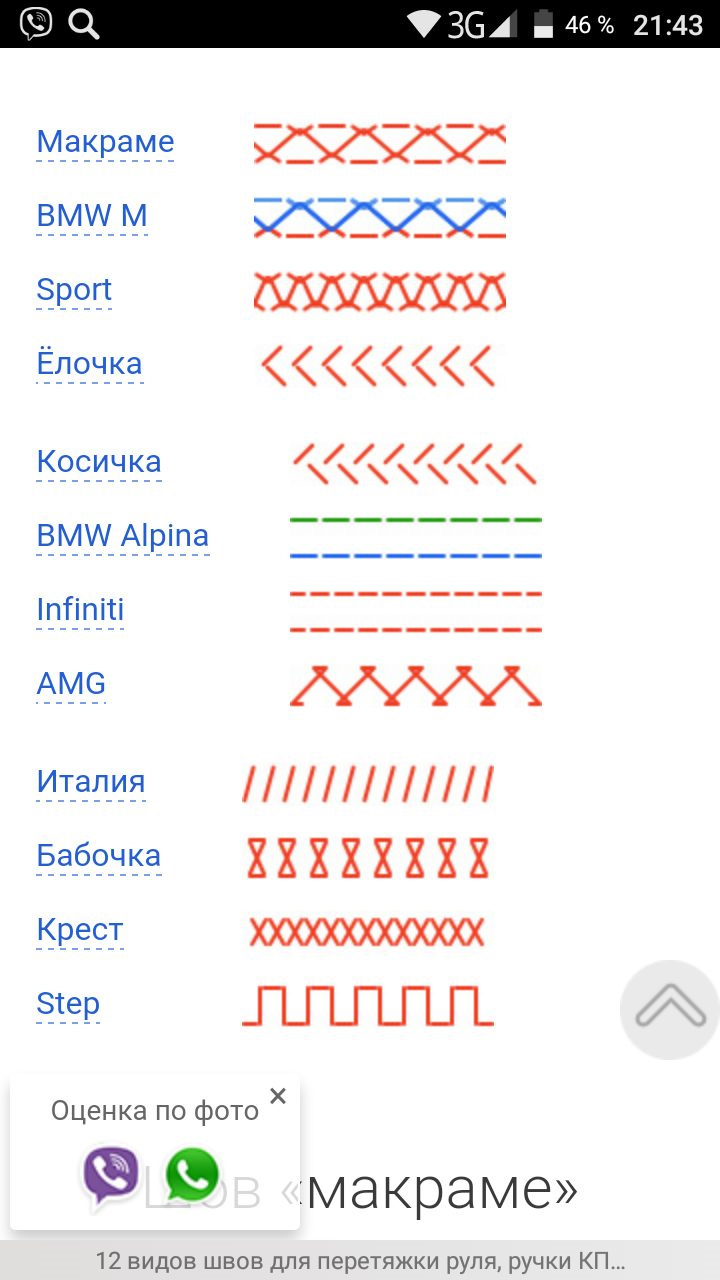
Task: Contact via the Viber icon
Action: coord(111,1175)
